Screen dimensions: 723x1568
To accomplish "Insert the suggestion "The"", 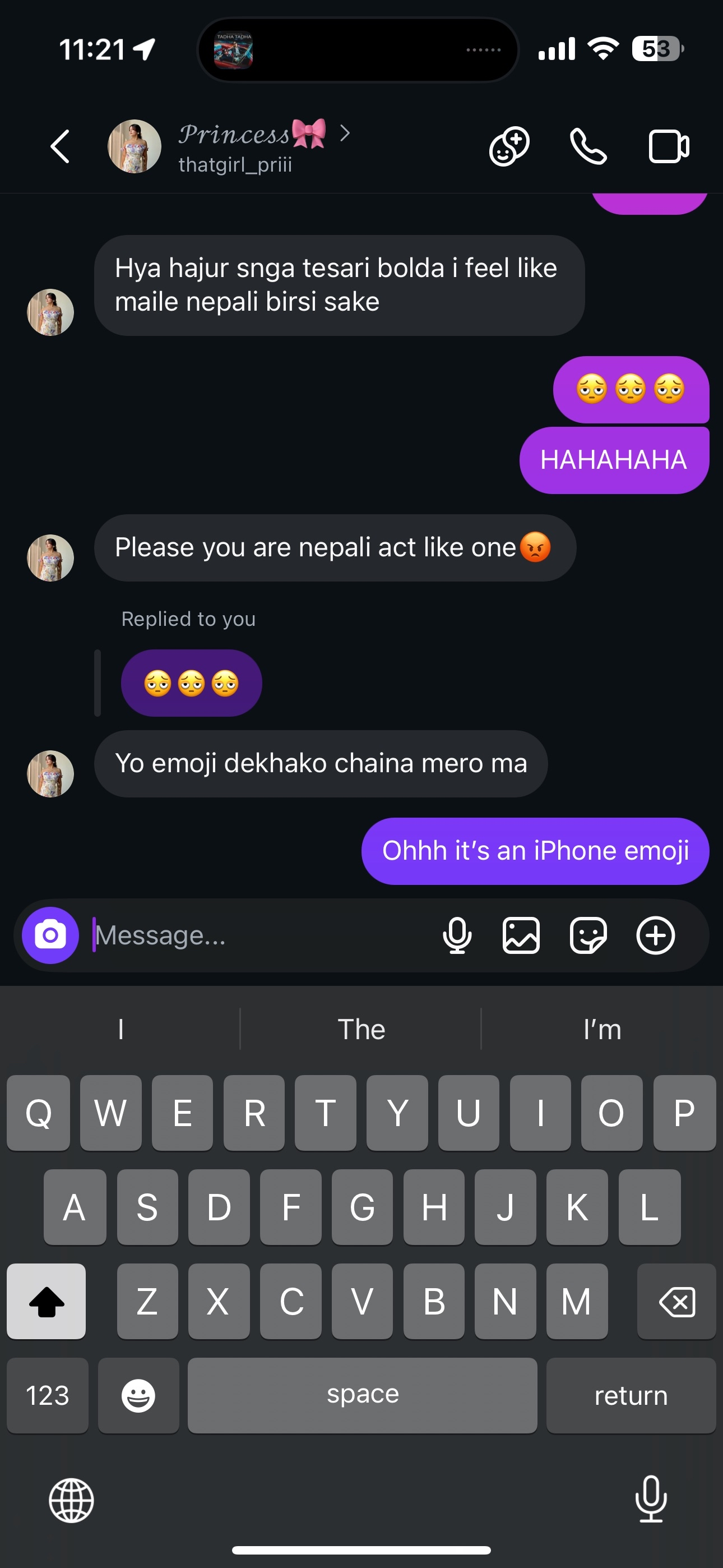I will point(361,1029).
